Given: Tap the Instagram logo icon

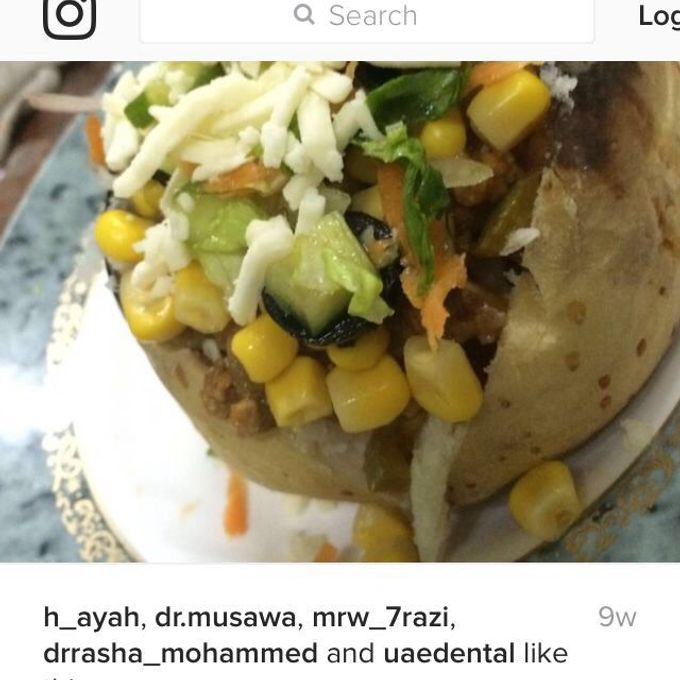Looking at the screenshot, I should [x=69, y=14].
